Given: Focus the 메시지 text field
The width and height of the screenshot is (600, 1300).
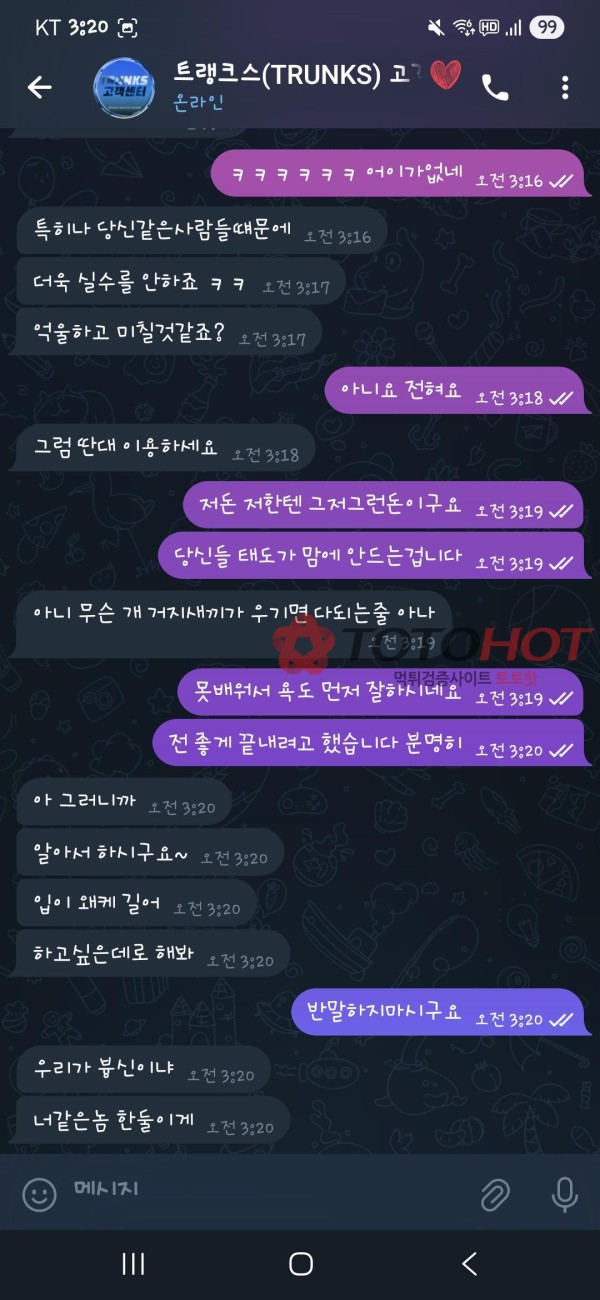Looking at the screenshot, I should 260,1191.
